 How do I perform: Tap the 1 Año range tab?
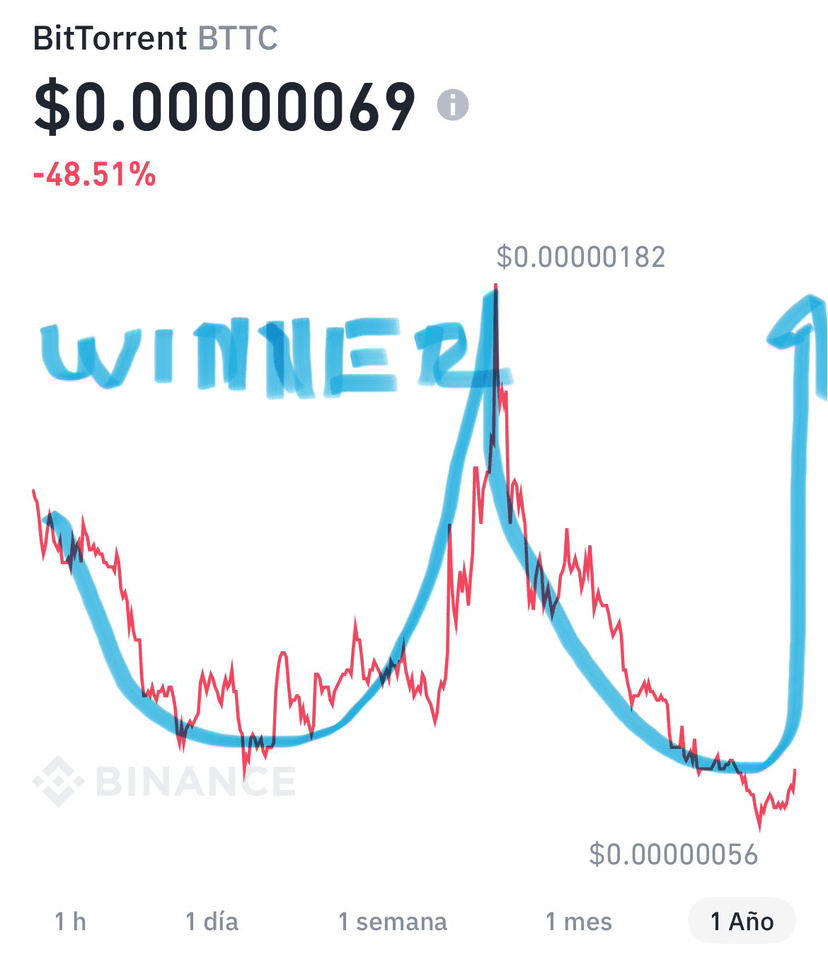(x=742, y=921)
